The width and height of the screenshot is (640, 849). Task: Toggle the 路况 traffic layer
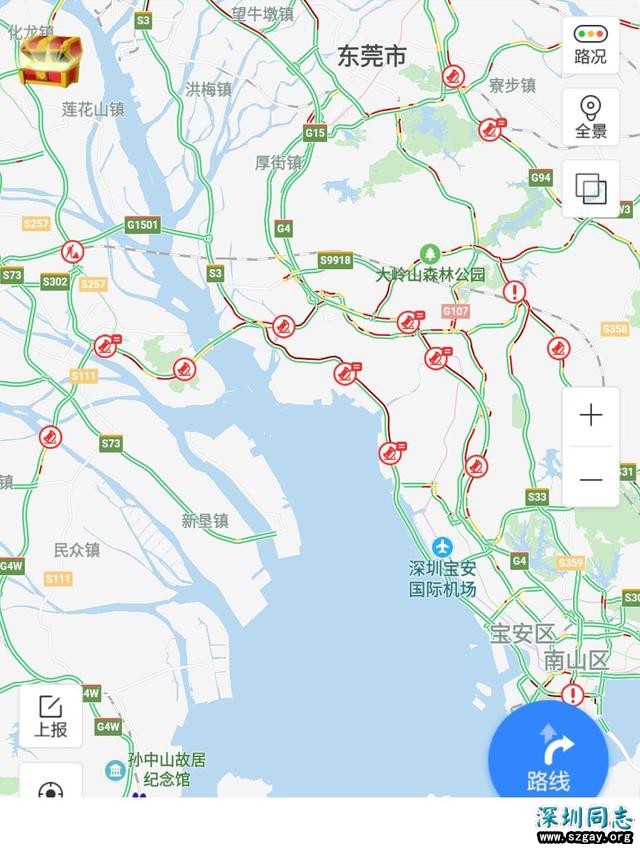click(590, 44)
